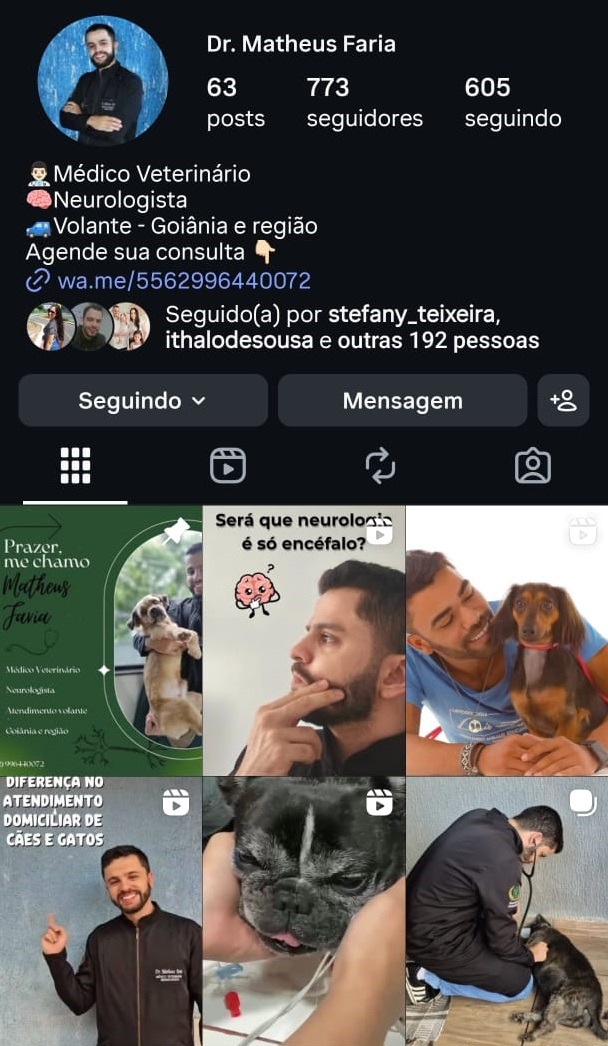Open reel 'Diferença no atendimento domiciliar'
Viewport: 608px width, 1046px height.
point(100,912)
